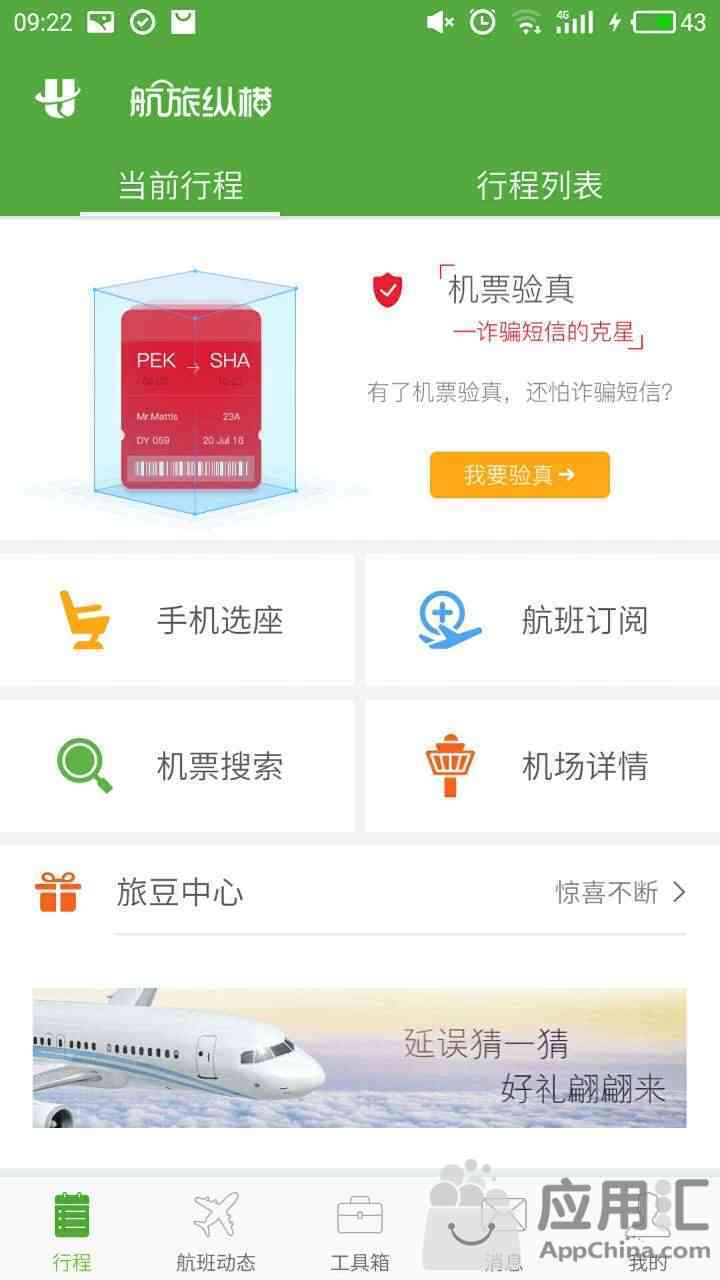
Task: Open the 旅豆中心 row
Action: pyautogui.click(x=360, y=892)
